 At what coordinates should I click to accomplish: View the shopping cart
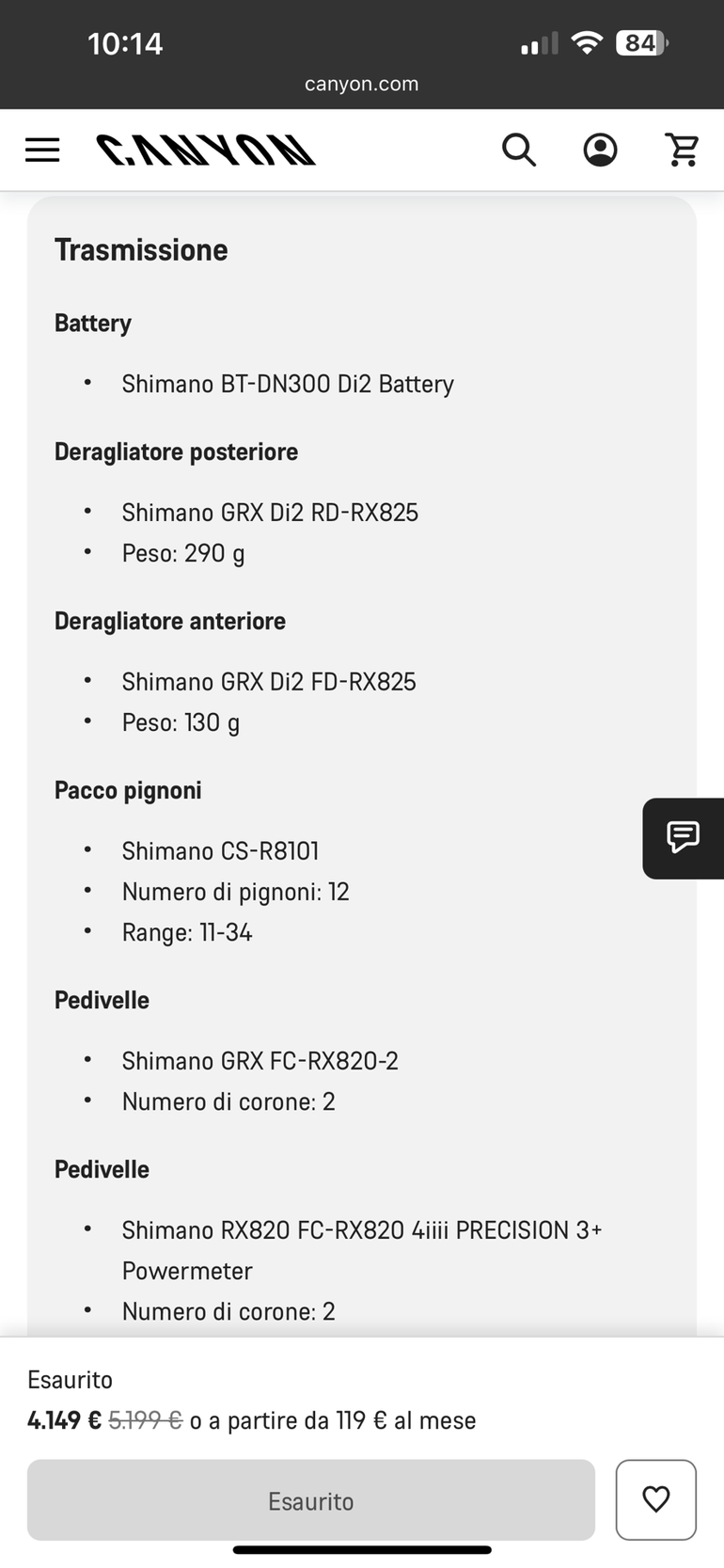(683, 150)
